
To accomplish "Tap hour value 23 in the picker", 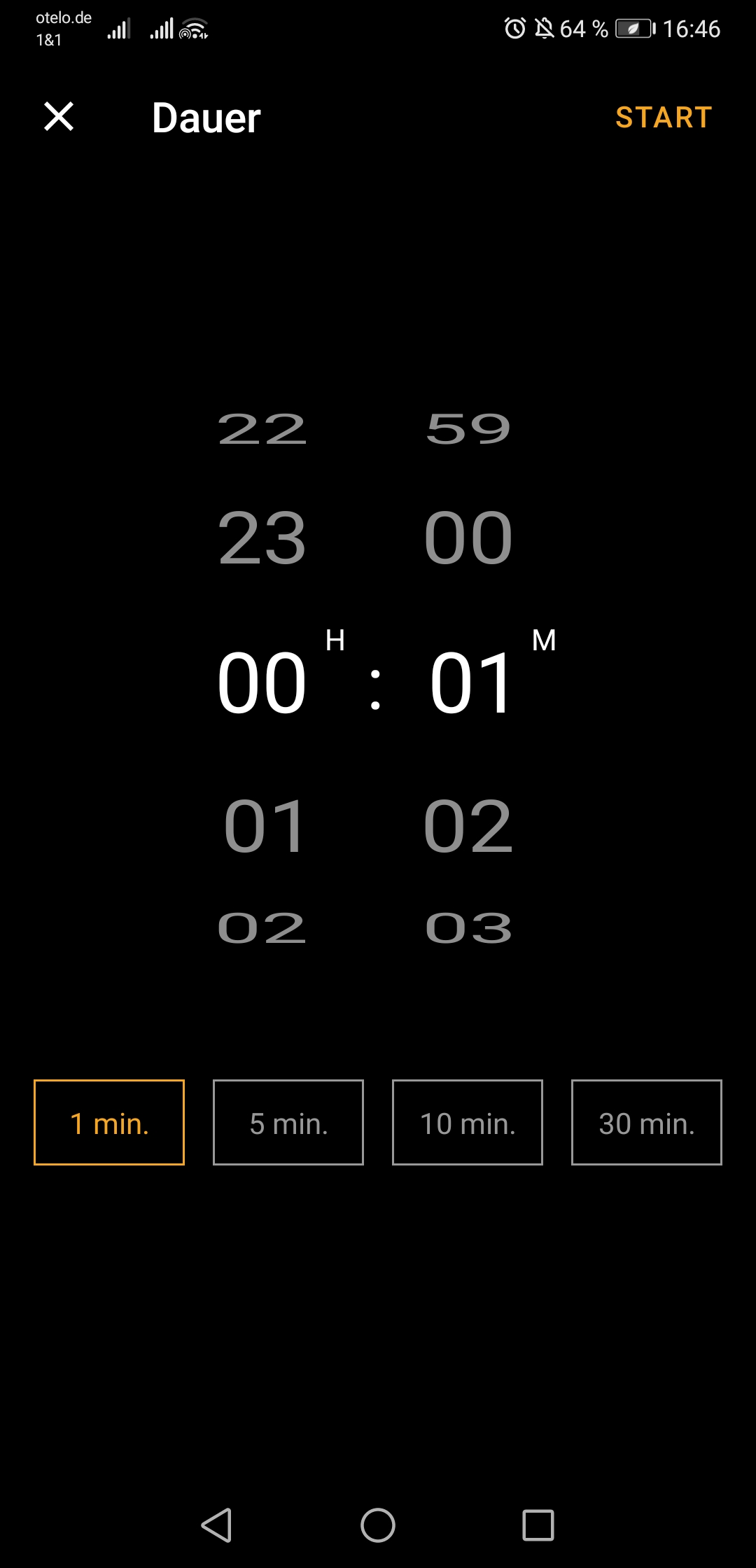I will (x=262, y=538).
